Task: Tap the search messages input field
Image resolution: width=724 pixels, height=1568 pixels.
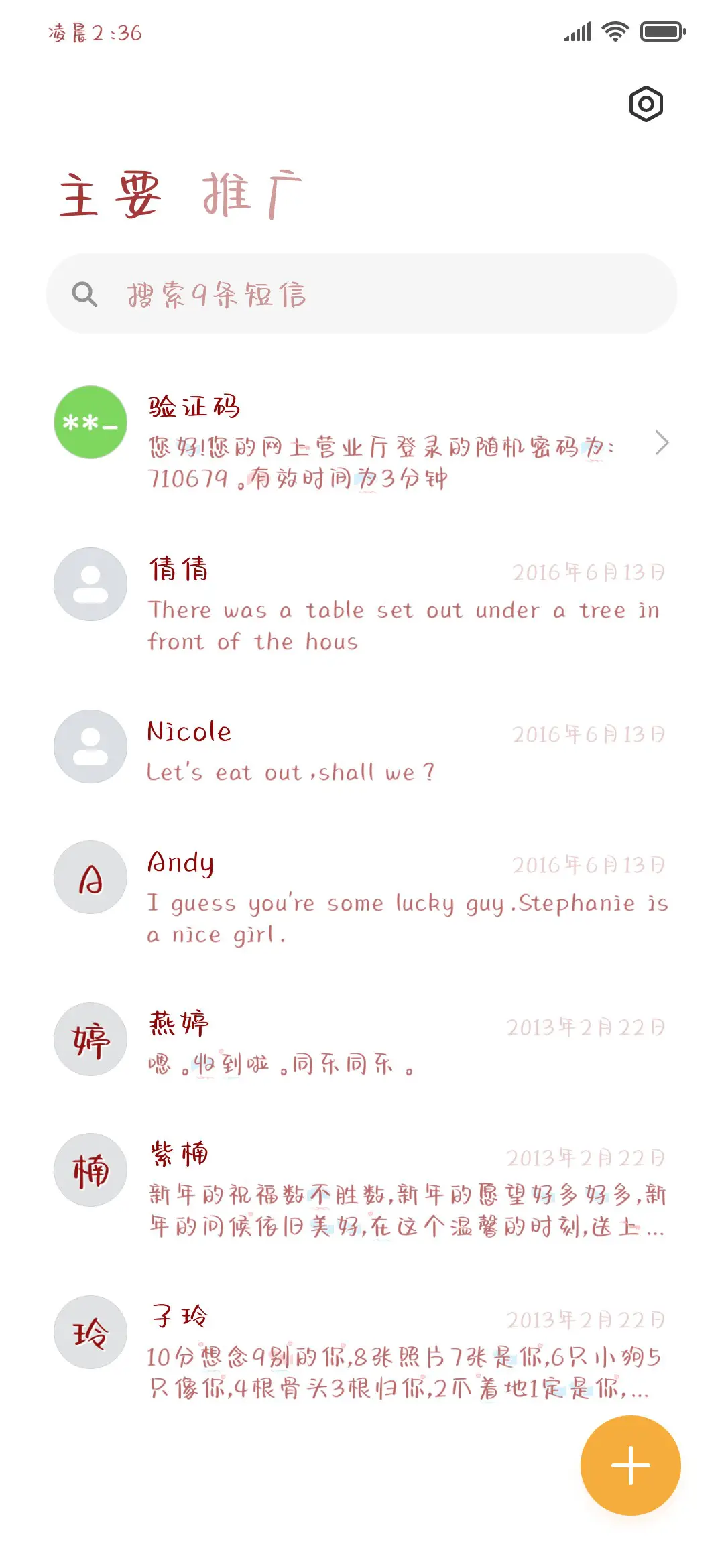Action: [x=362, y=292]
